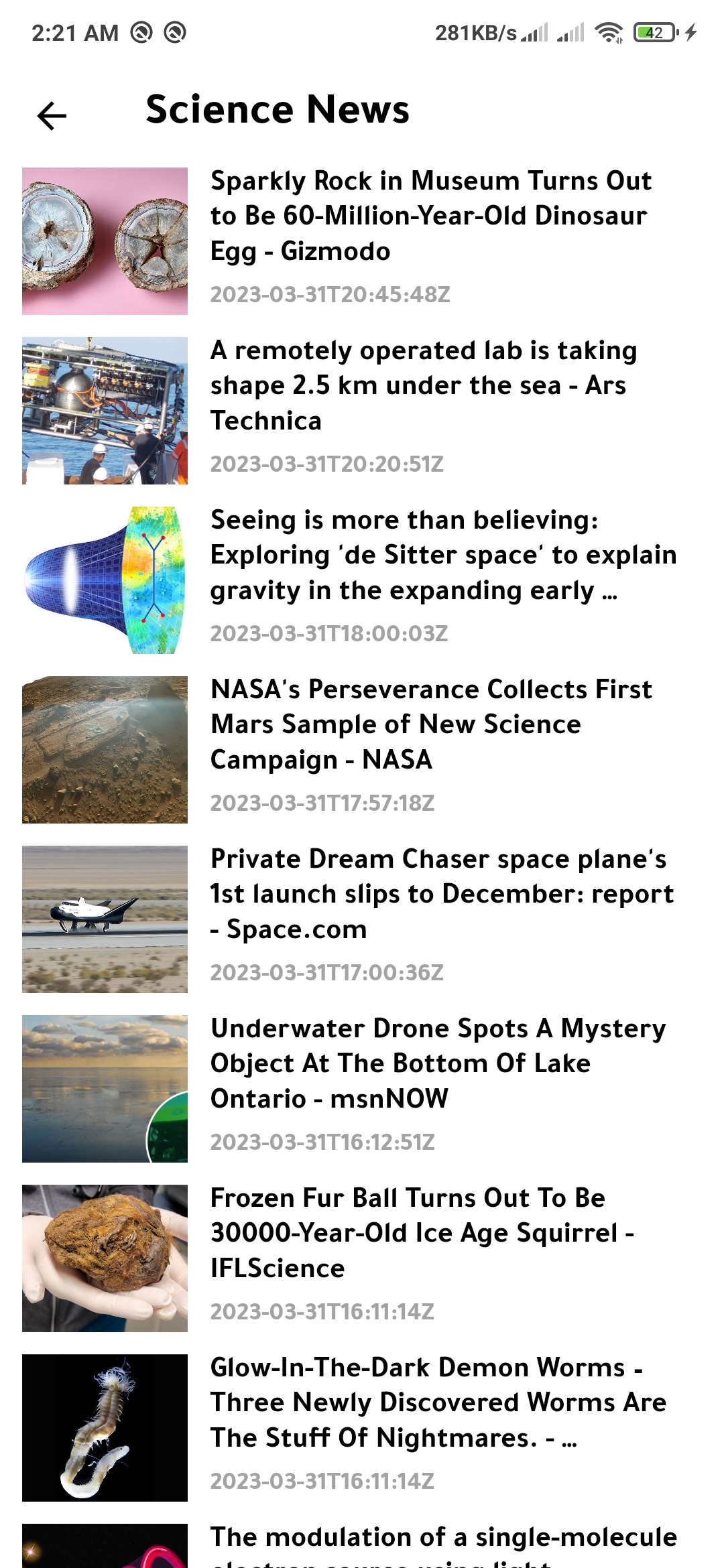Open the Dream Chaser space plane report
Viewport: 724px width, 1568px height.
441,895
